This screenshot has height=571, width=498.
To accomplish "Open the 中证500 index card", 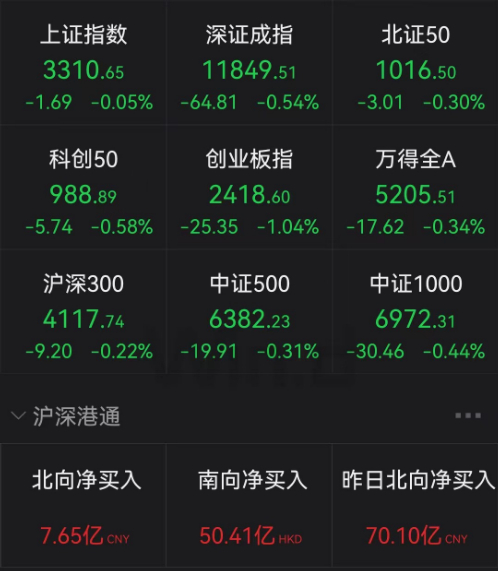I will [x=249, y=312].
